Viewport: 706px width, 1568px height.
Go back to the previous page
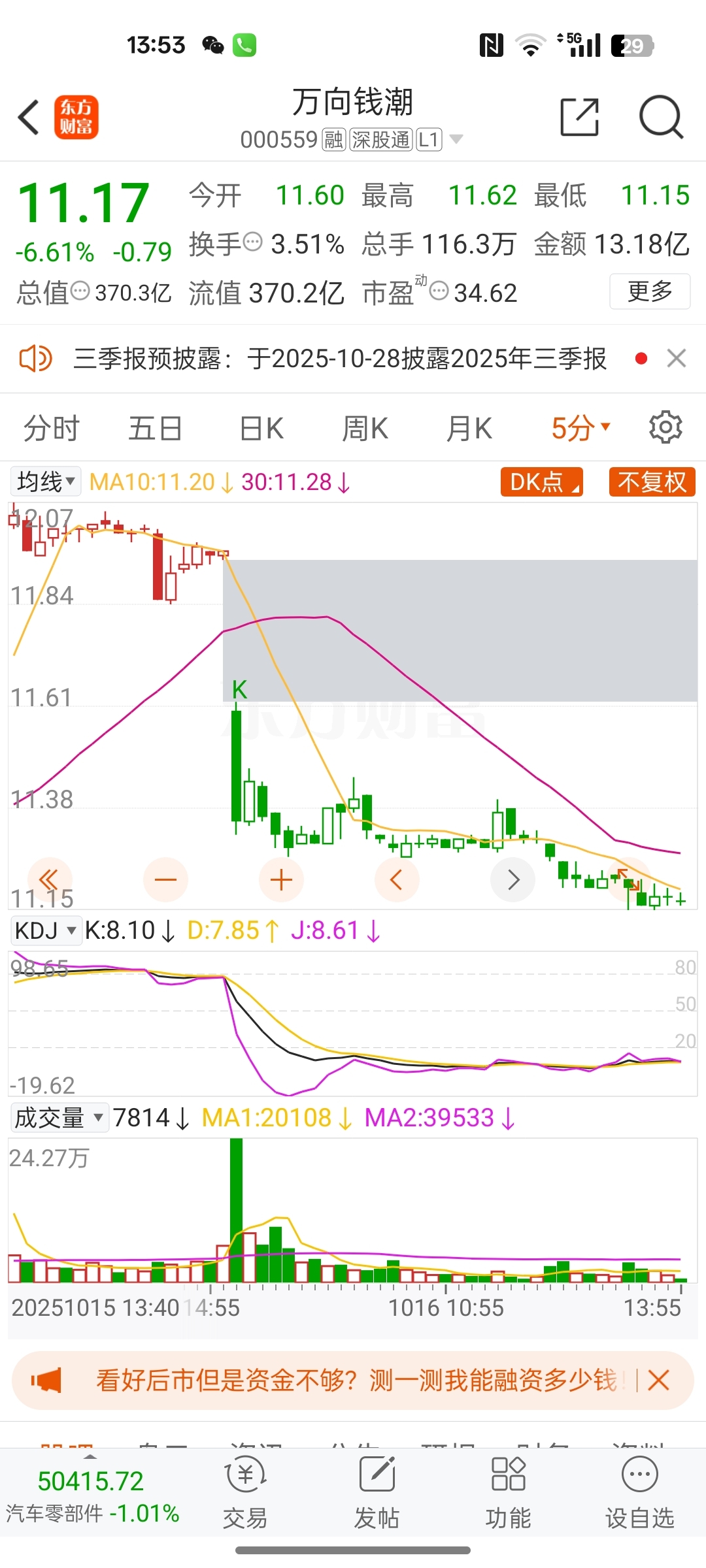29,118
